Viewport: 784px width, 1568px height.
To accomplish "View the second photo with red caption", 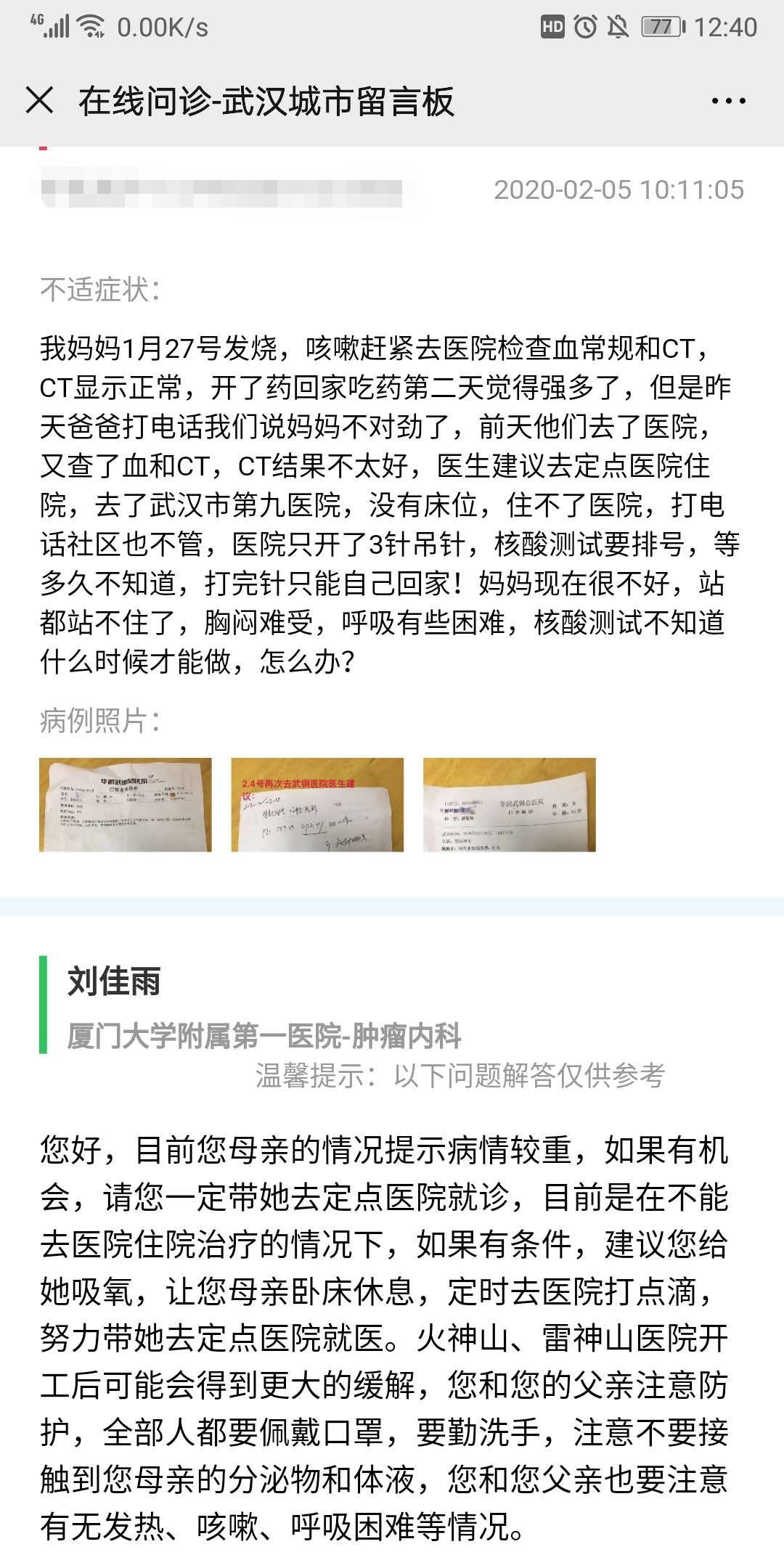I will pos(317,804).
